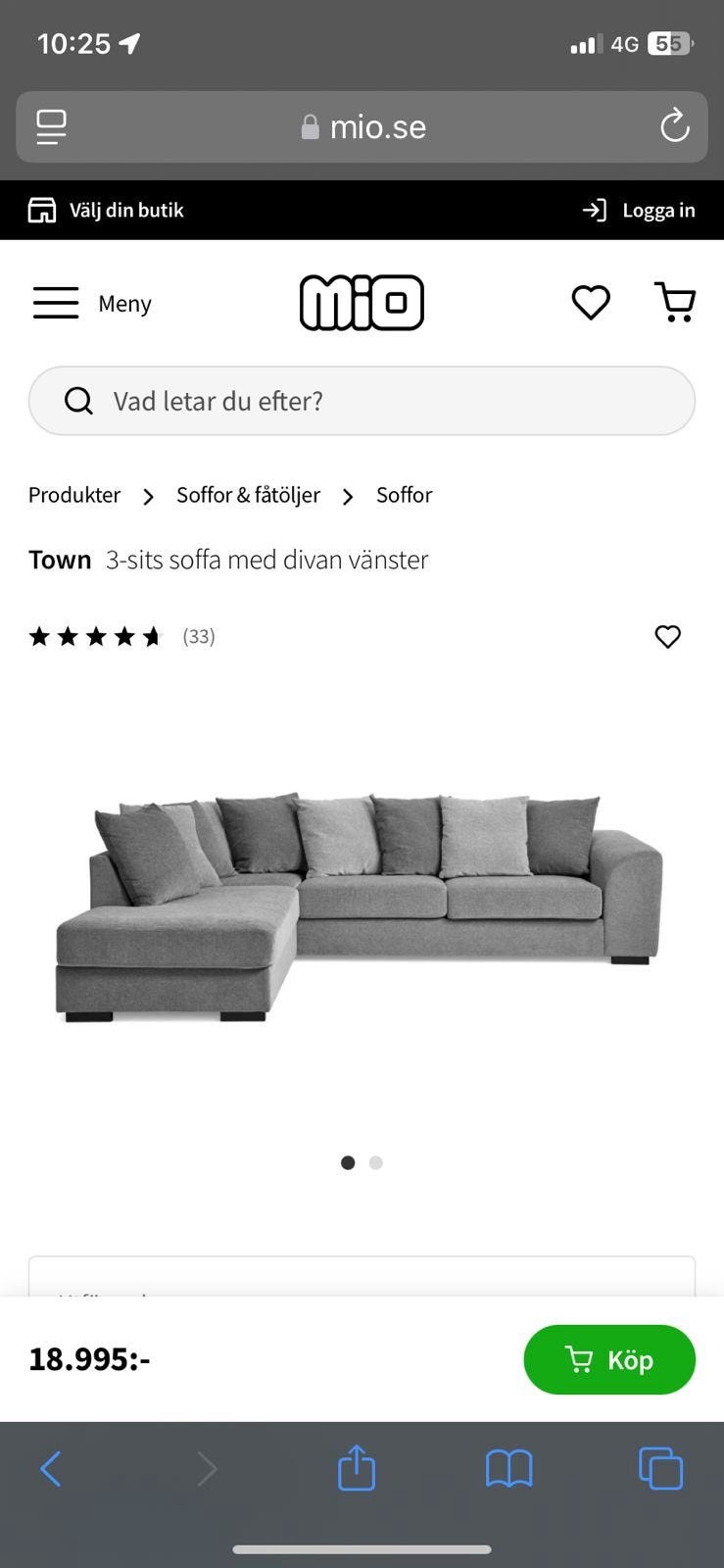
Task: Open the Safari tab overview icon
Action: (x=660, y=1468)
